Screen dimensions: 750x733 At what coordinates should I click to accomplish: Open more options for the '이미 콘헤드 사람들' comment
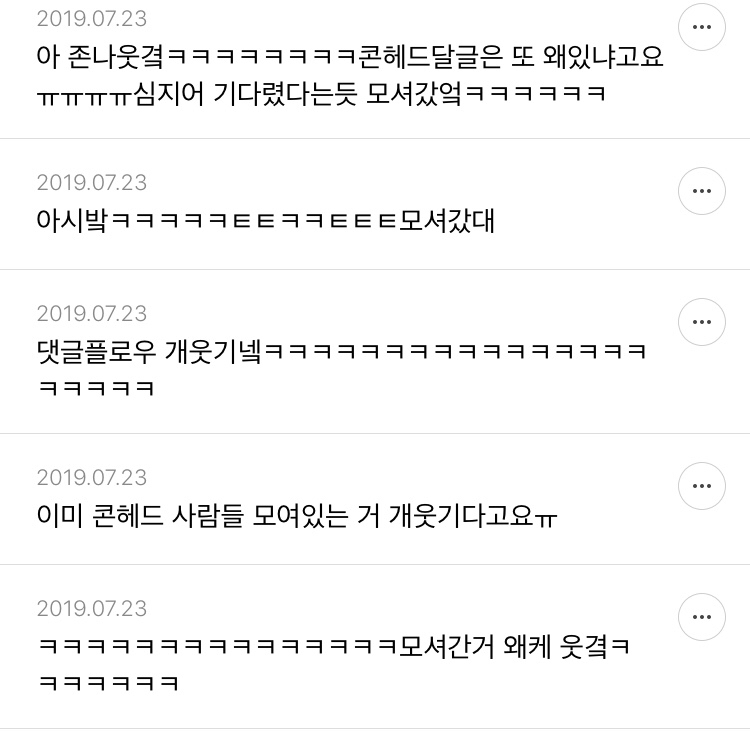[x=702, y=486]
